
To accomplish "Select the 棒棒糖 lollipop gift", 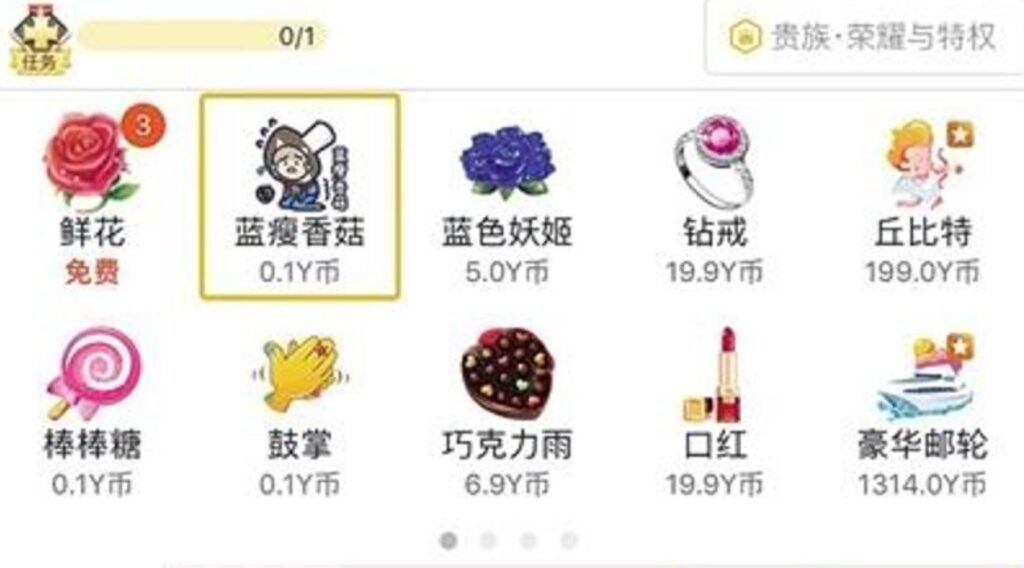I will click(x=92, y=410).
